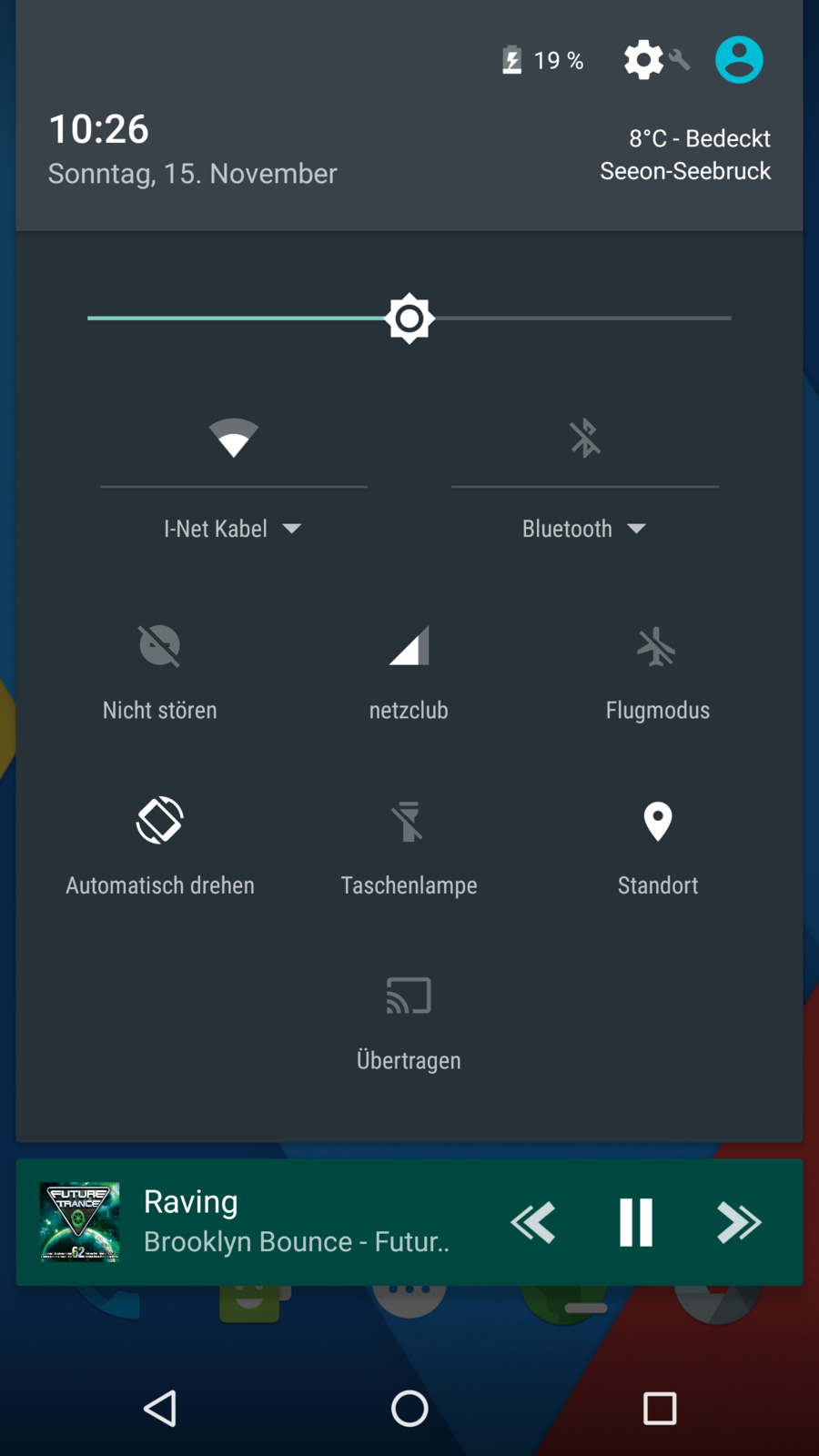The width and height of the screenshot is (819, 1456).
Task: Open the user profile avatar
Action: point(739,60)
